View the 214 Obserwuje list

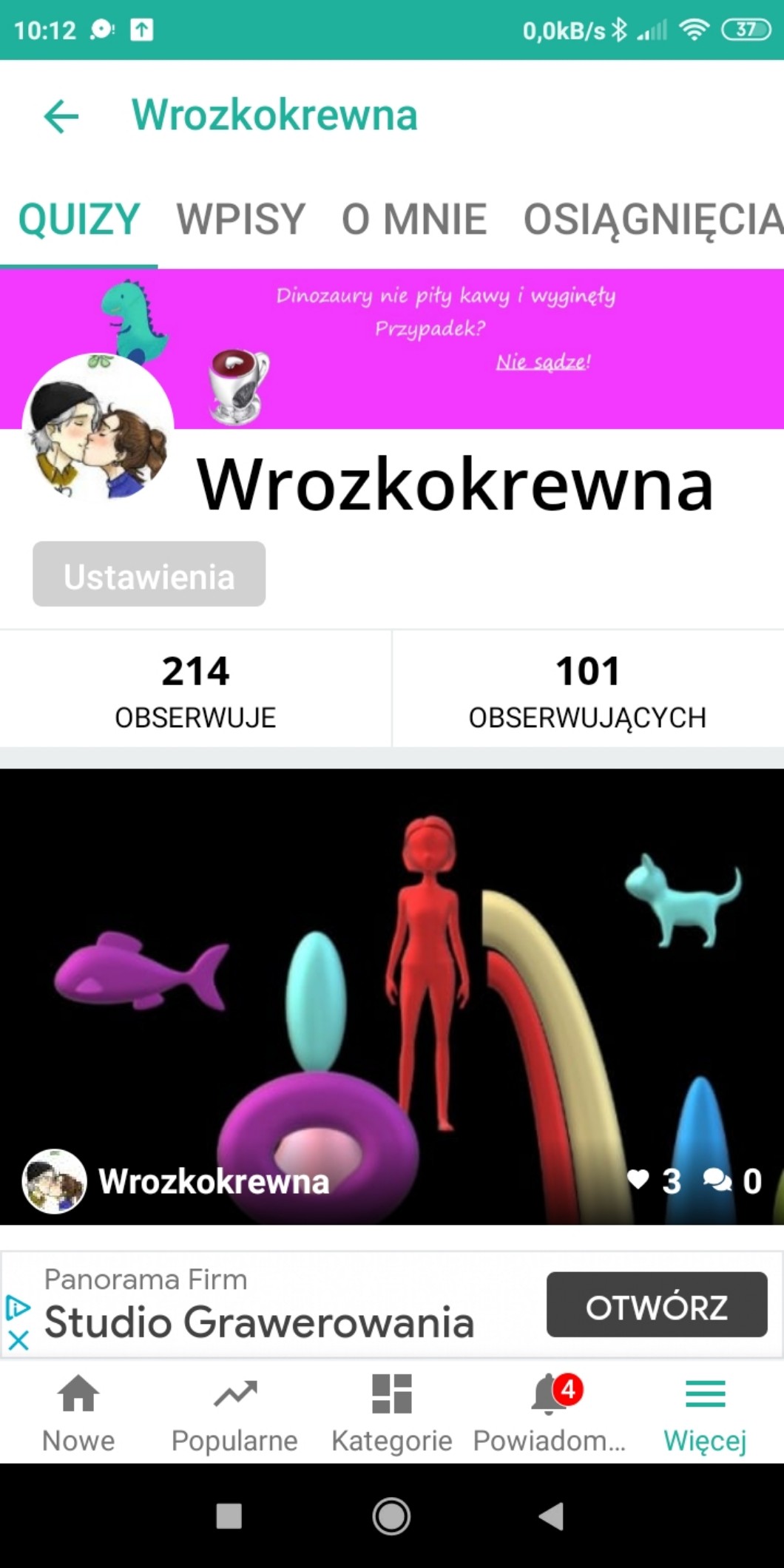pos(195,689)
